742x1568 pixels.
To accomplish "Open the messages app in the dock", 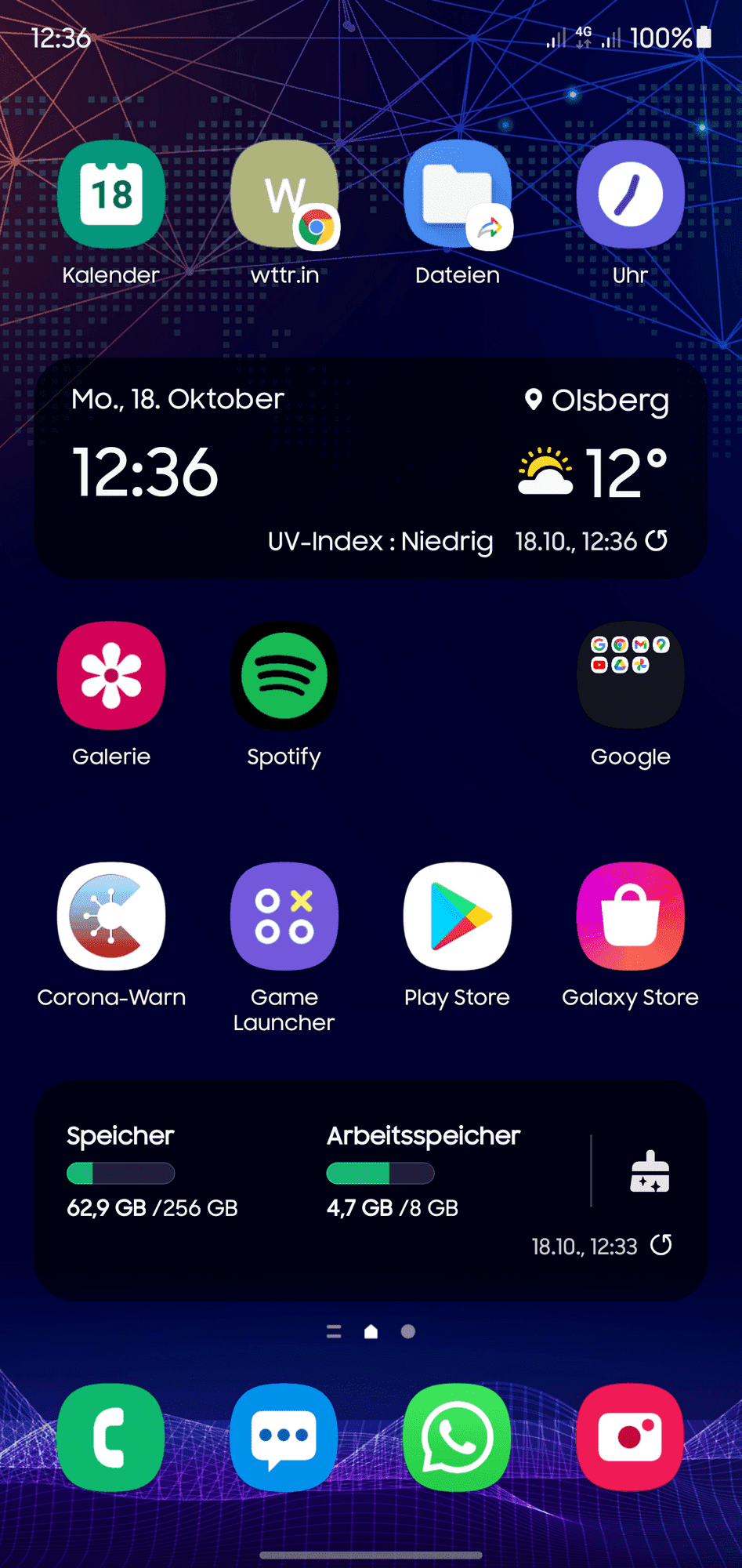I will click(284, 1437).
